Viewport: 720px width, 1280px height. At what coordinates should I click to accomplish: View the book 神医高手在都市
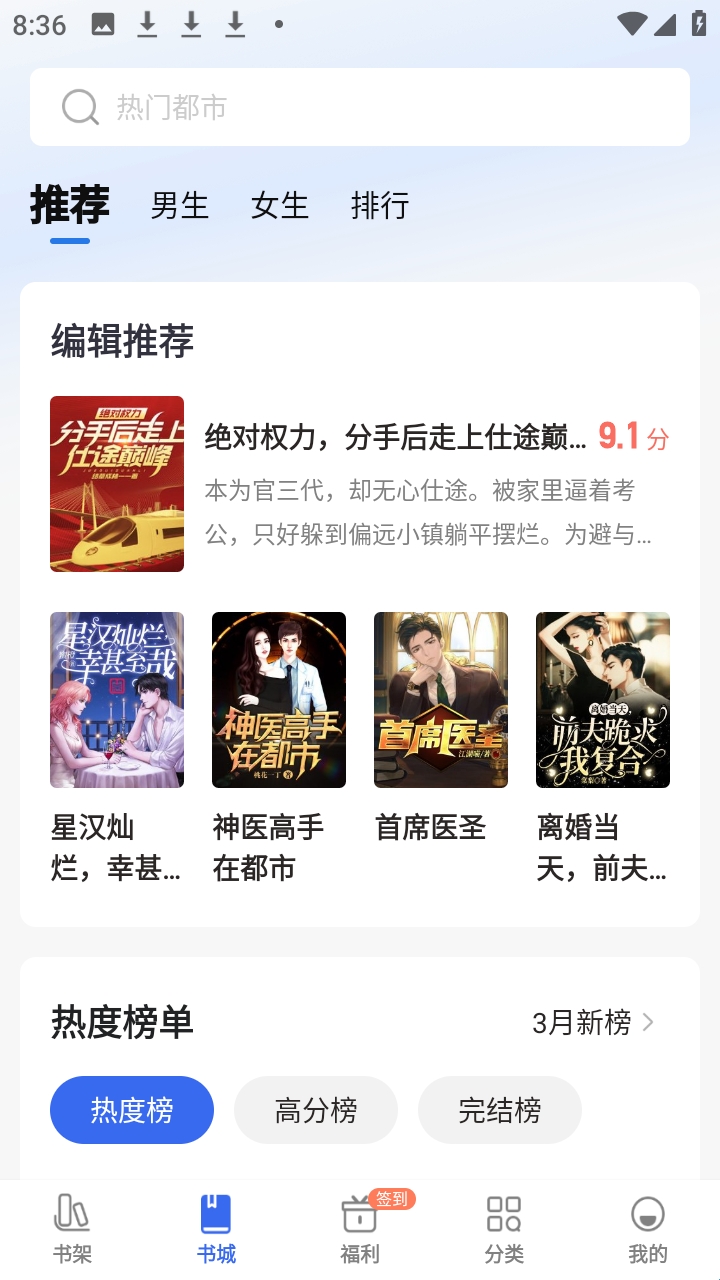click(x=279, y=700)
